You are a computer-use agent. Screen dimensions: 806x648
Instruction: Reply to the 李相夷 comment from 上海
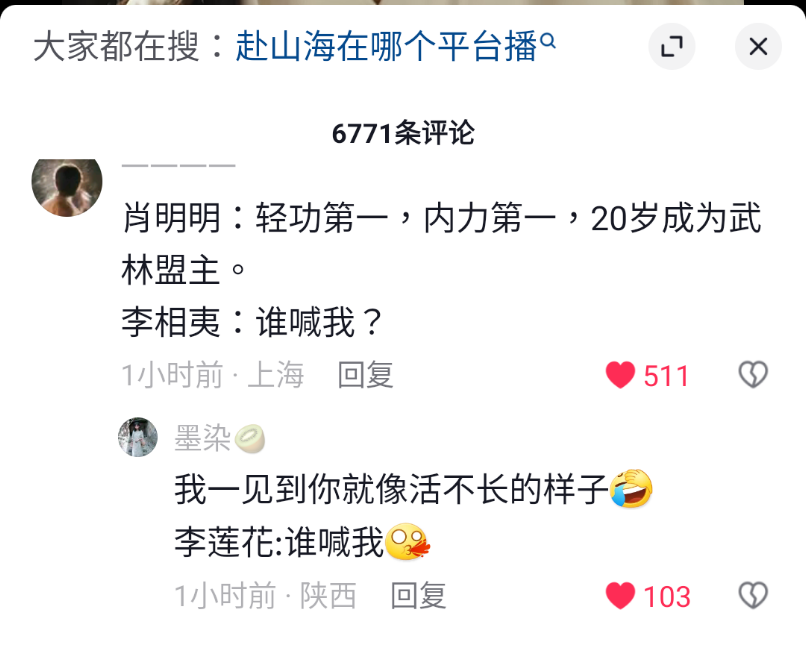[365, 375]
